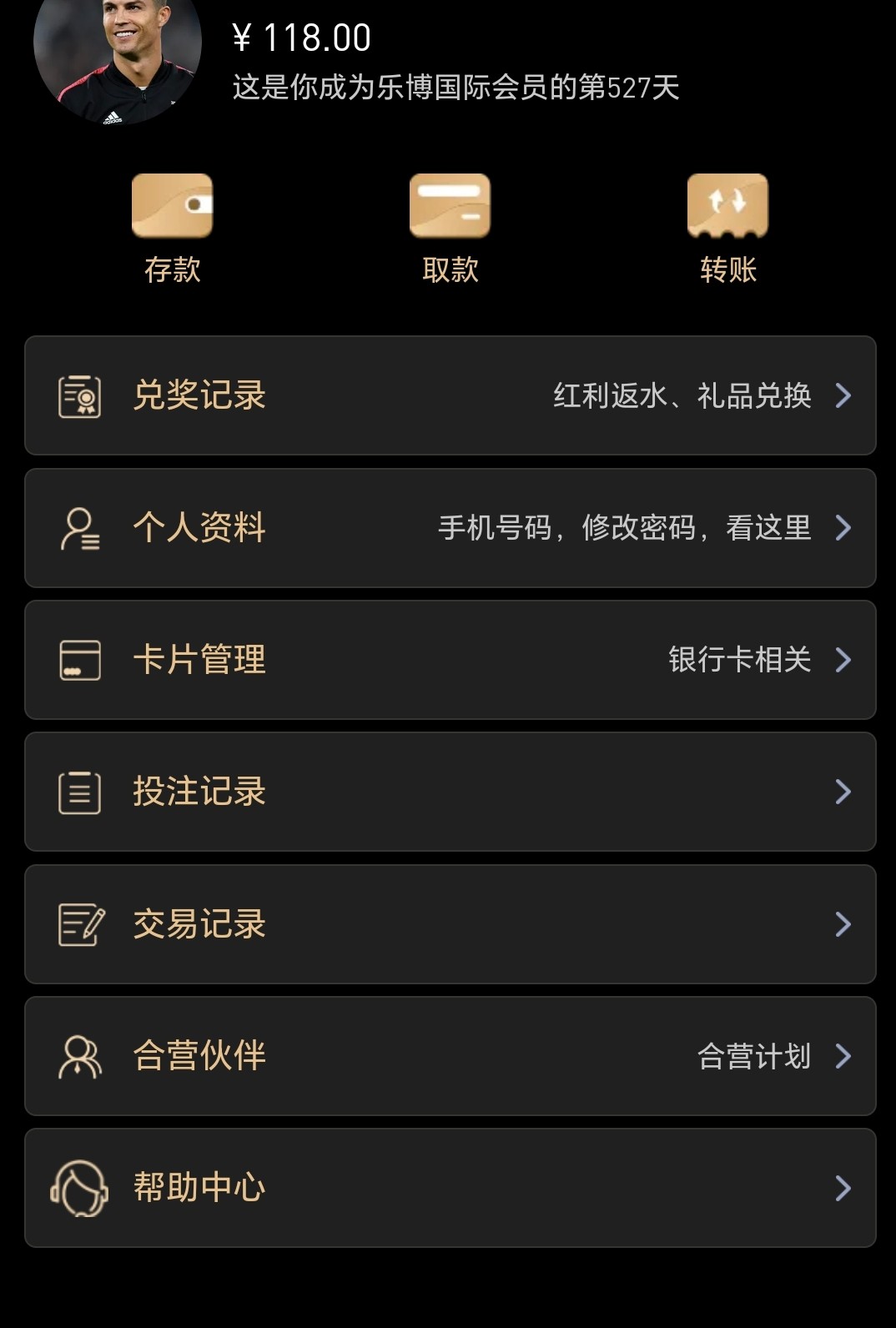Tap the 存款 deposit wallet icon
The width and height of the screenshot is (896, 1328).
pos(171,206)
